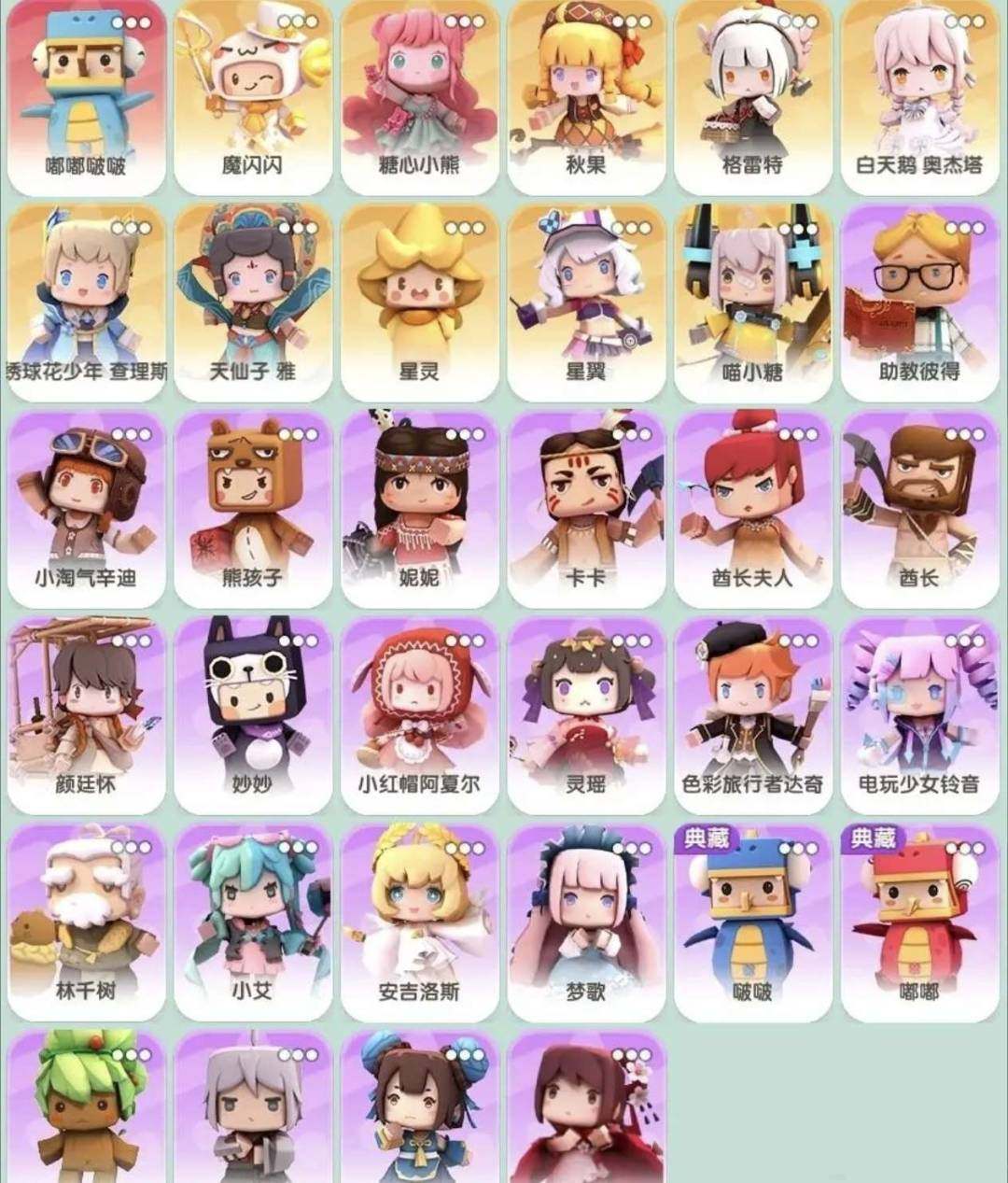Open the 小红帽阿夏尔 skin card
The height and width of the screenshot is (1183, 1008).
[x=419, y=716]
